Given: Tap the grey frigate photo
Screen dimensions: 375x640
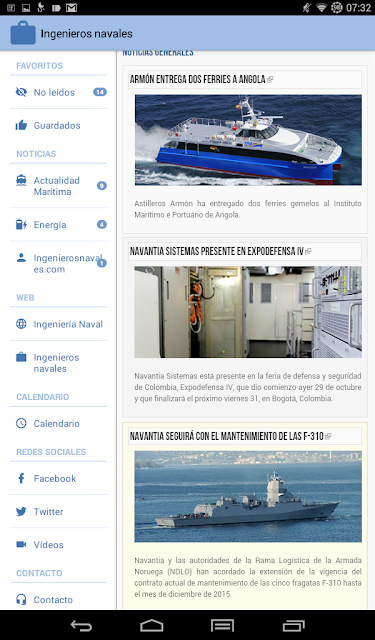Looking at the screenshot, I should (x=248, y=496).
